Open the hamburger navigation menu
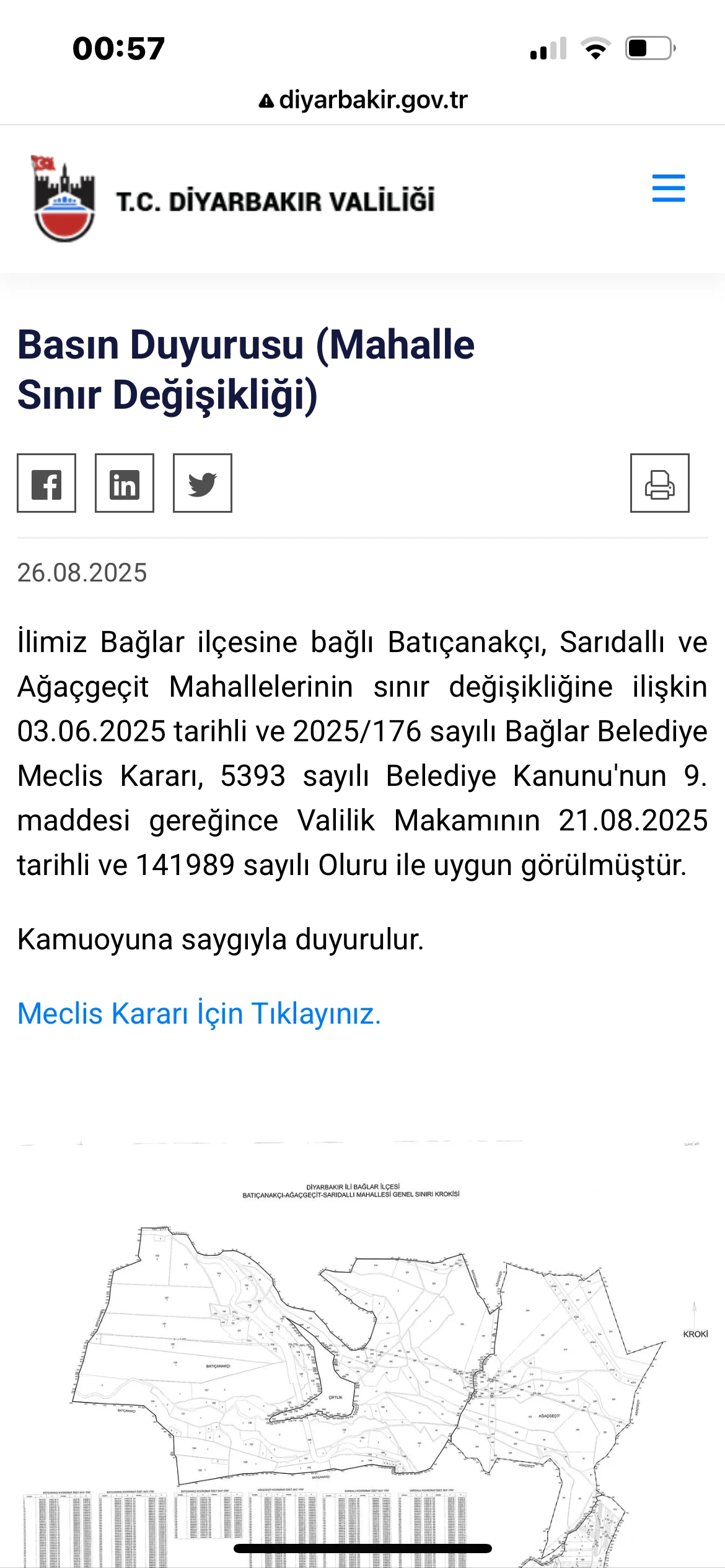 coord(668,188)
